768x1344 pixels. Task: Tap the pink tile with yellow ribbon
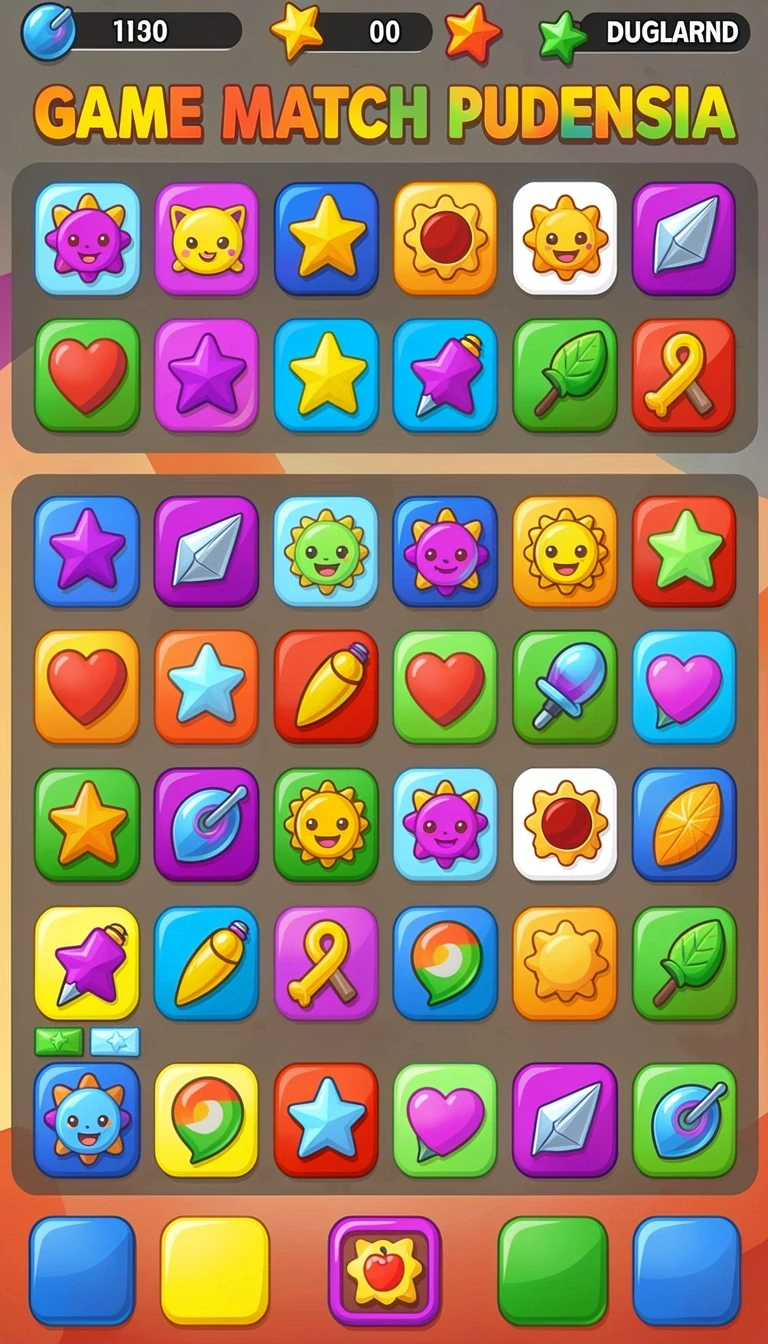326,963
